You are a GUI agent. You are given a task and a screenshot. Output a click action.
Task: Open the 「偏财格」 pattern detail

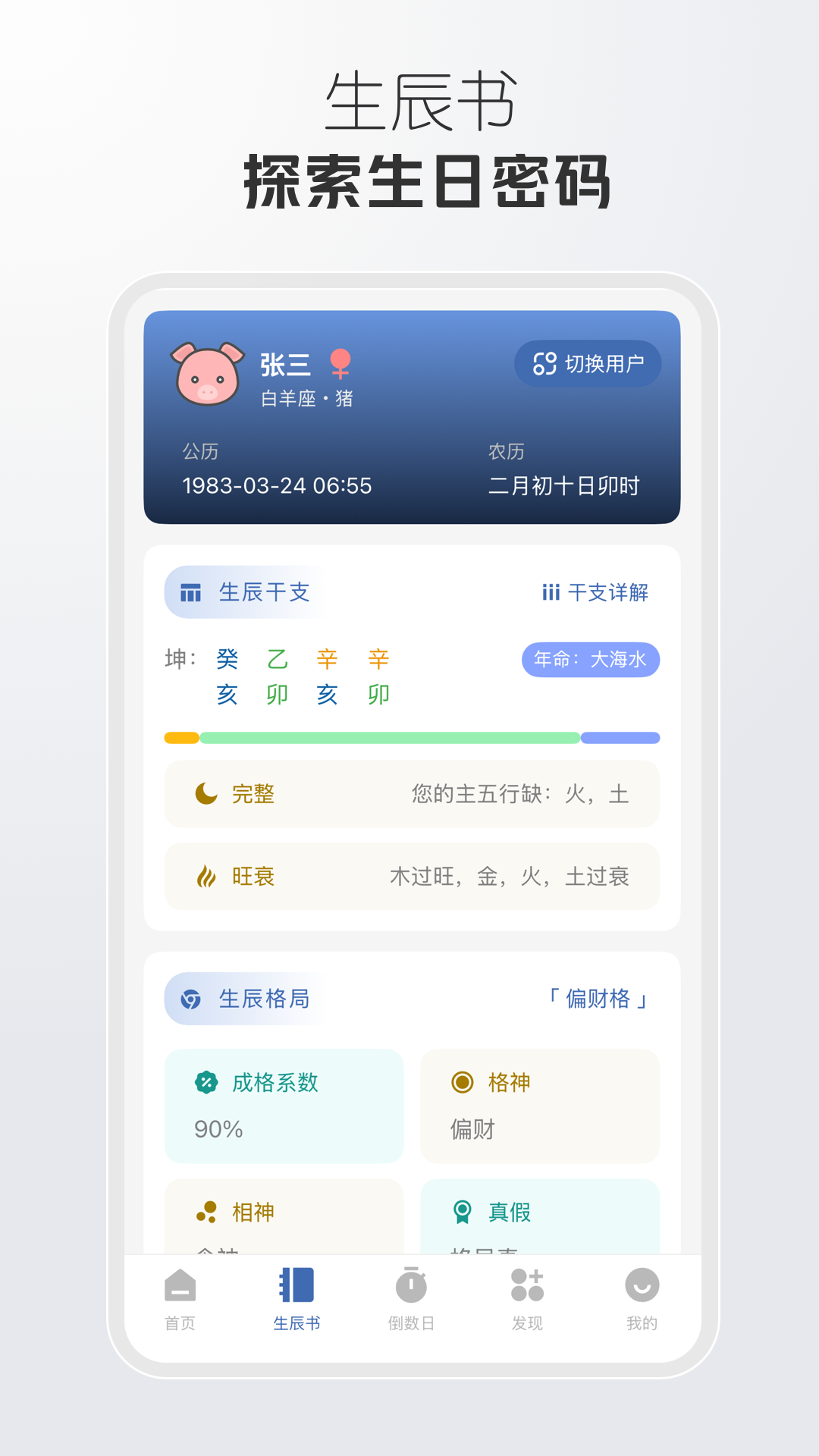pos(598,999)
